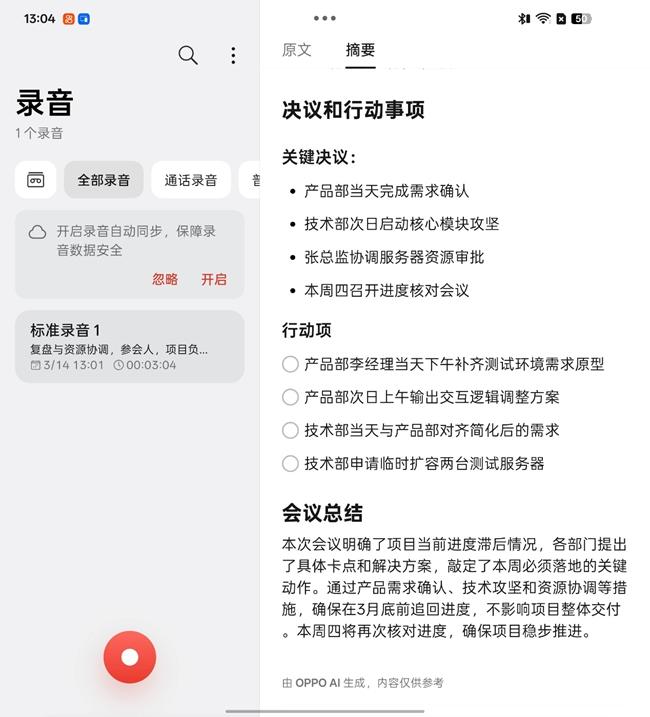This screenshot has width=650, height=717.
Task: Check off 产品部李经理当天下午补齐测试环境需求原型
Action: (x=290, y=364)
